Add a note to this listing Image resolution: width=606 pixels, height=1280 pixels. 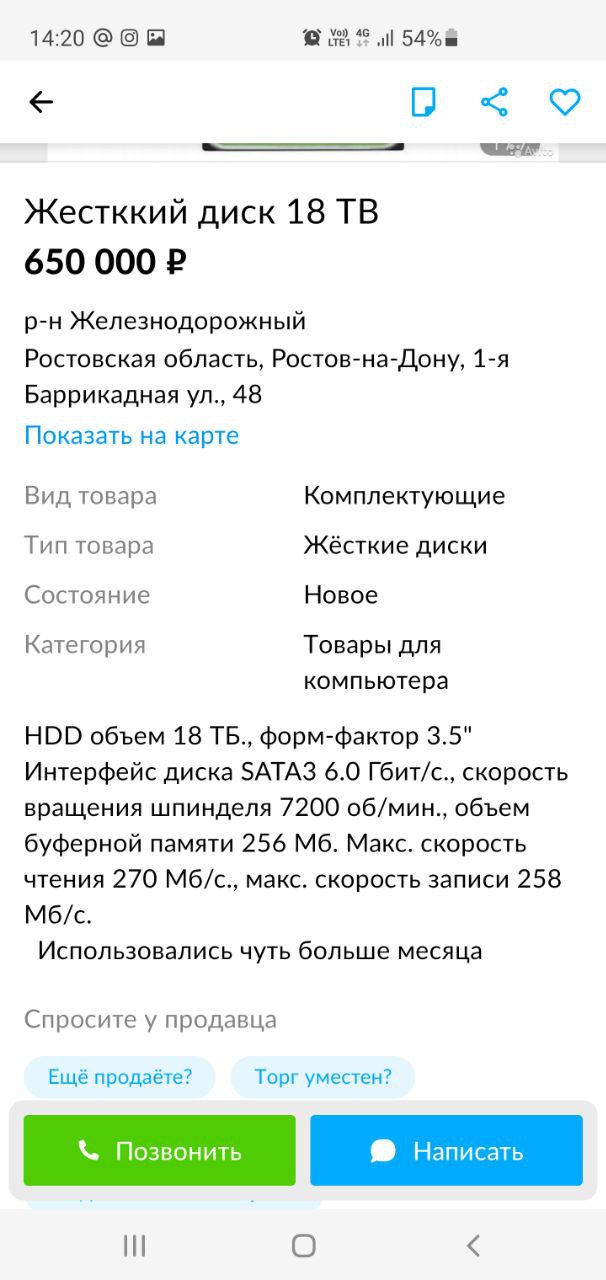(x=424, y=102)
